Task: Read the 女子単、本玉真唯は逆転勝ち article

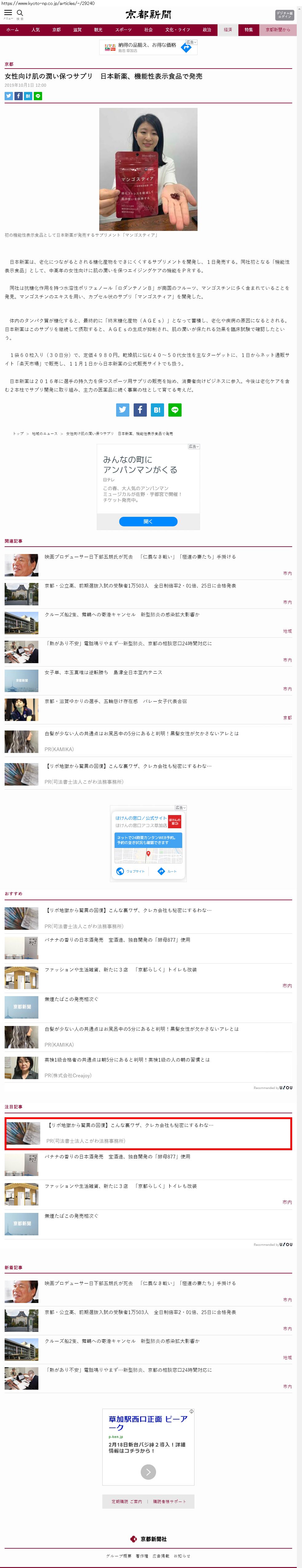Action: [x=103, y=672]
